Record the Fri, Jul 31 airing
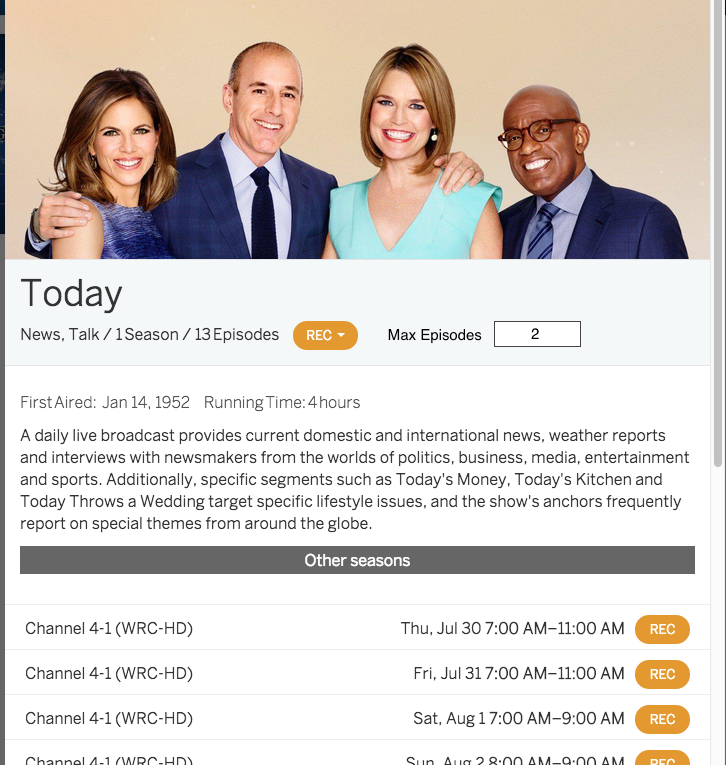Image resolution: width=726 pixels, height=765 pixels. (662, 674)
